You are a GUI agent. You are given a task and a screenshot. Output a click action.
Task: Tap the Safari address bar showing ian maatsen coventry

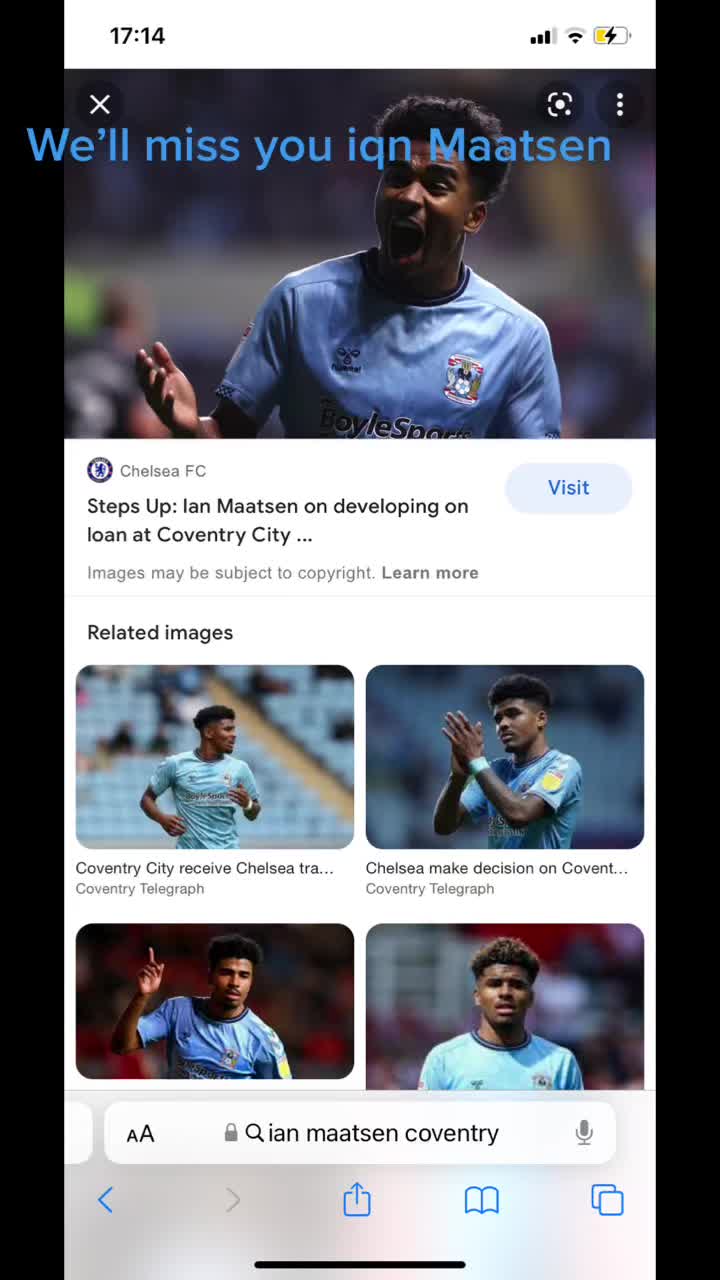click(382, 1133)
